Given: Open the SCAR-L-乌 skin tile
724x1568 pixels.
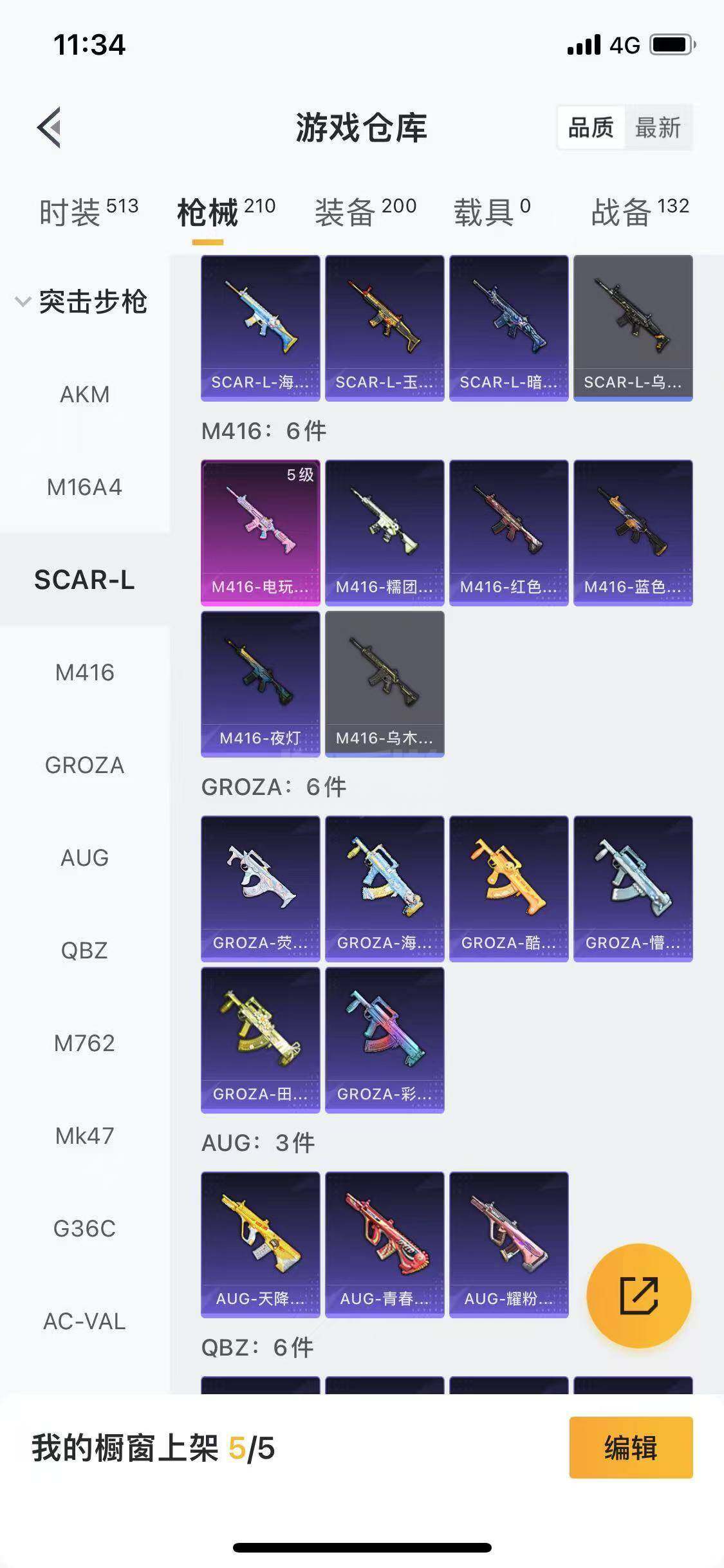Looking at the screenshot, I should point(633,328).
